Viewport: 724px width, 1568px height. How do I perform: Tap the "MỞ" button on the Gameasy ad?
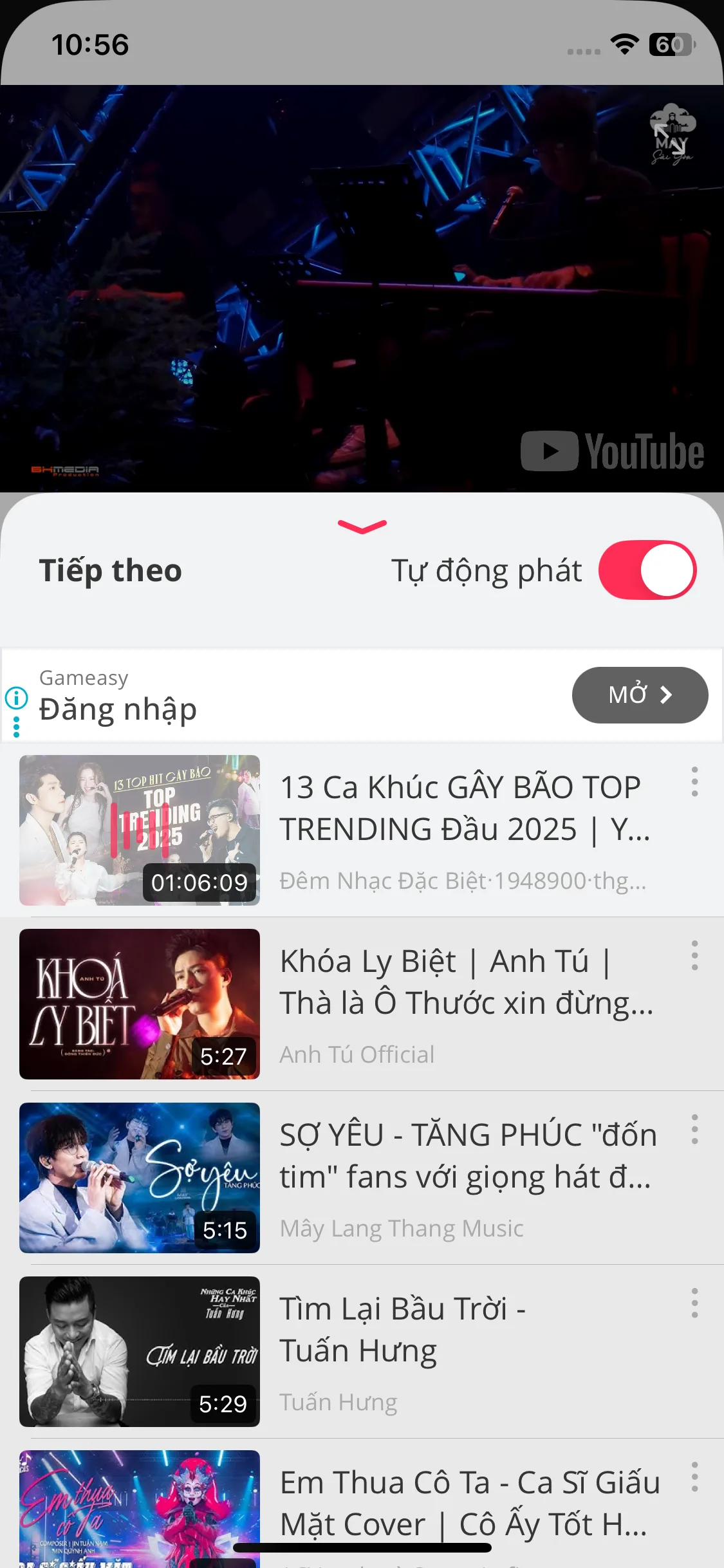639,695
